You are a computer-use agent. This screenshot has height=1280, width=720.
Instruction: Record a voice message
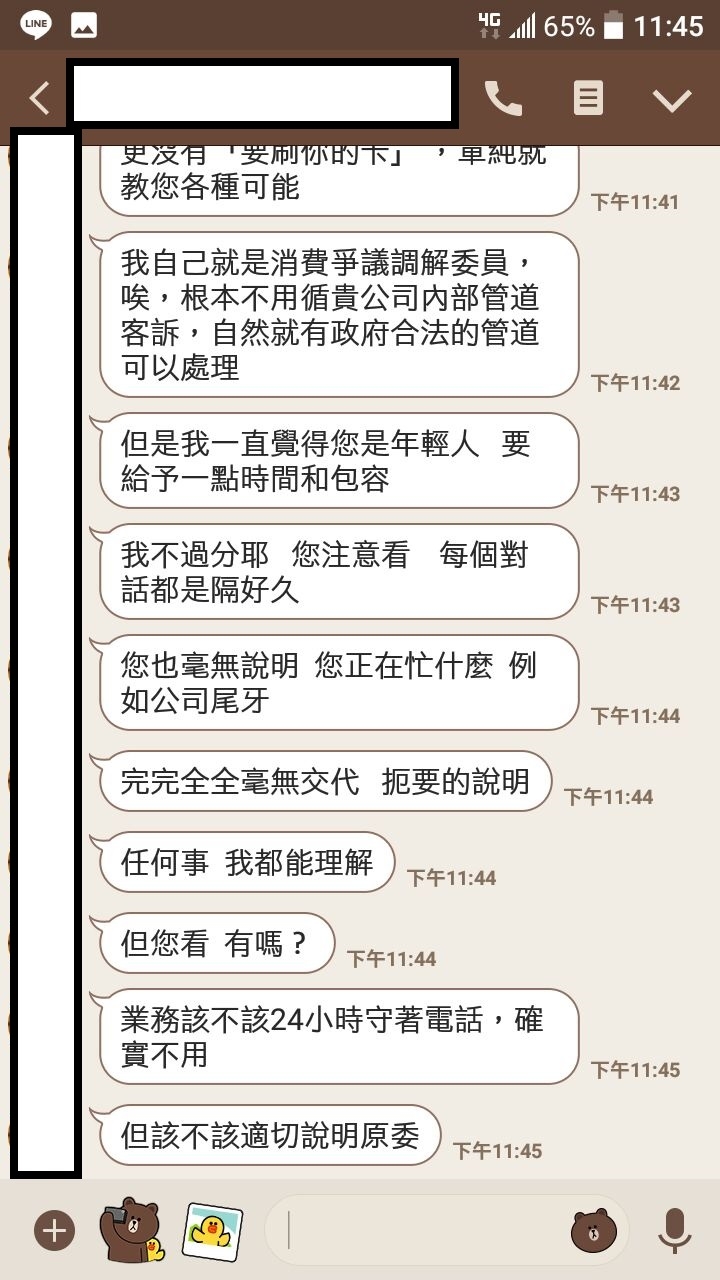[x=674, y=1230]
